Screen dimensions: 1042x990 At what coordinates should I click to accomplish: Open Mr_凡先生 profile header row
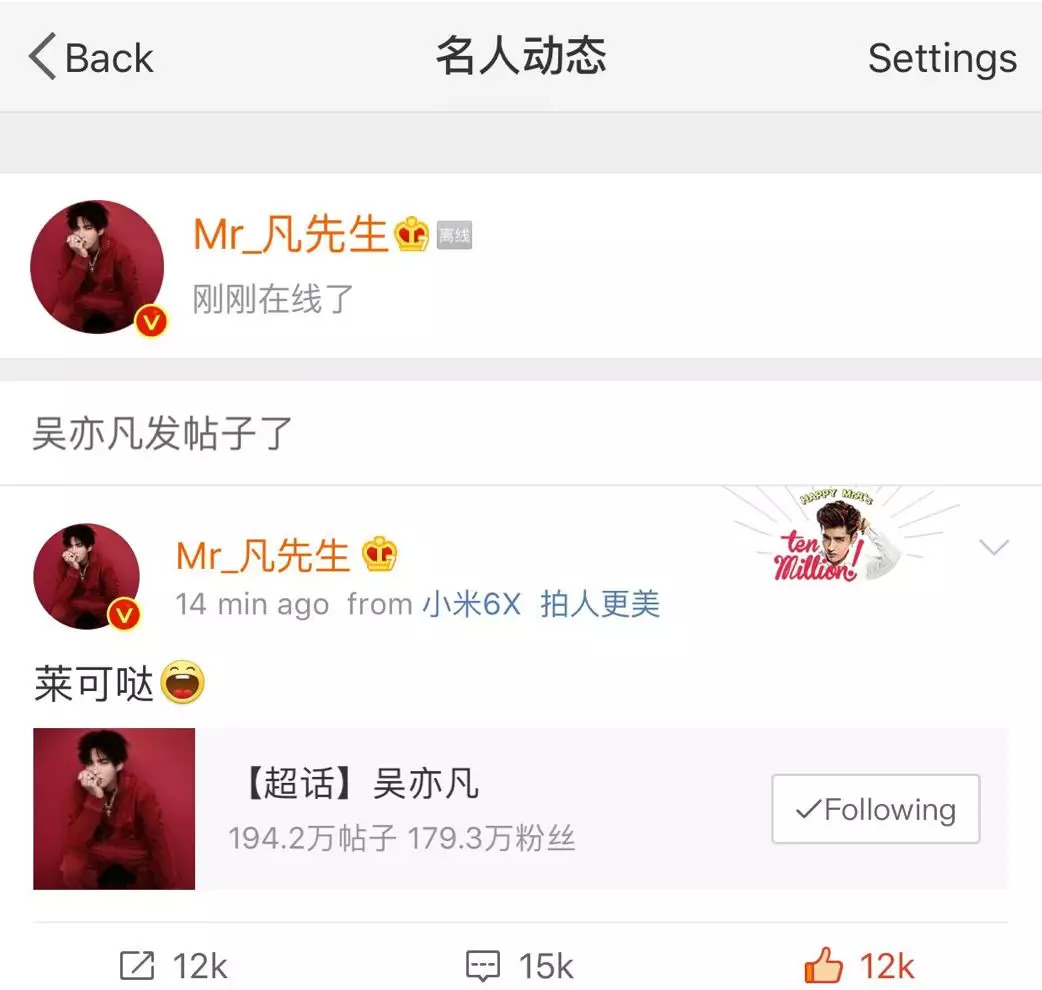click(x=520, y=266)
